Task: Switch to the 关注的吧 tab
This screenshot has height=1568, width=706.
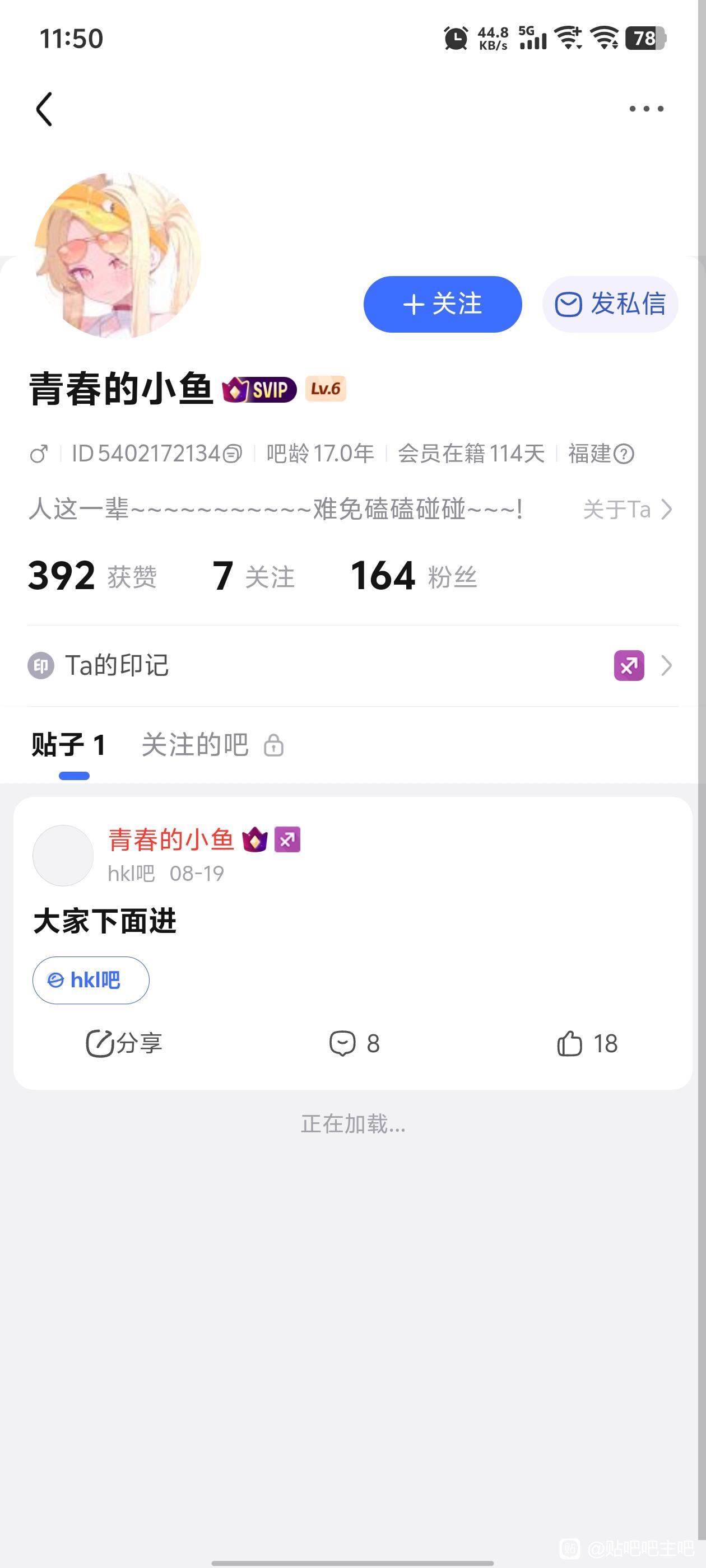Action: pyautogui.click(x=195, y=745)
